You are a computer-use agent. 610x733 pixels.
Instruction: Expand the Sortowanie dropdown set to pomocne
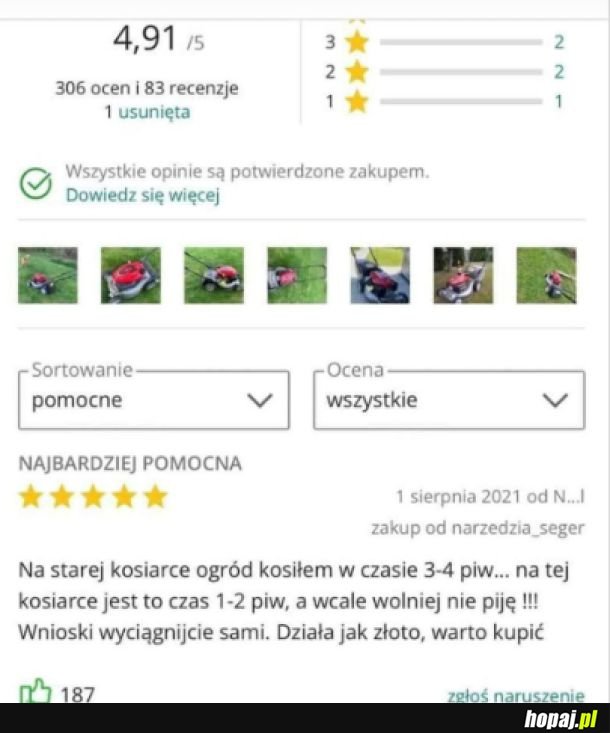coord(154,401)
